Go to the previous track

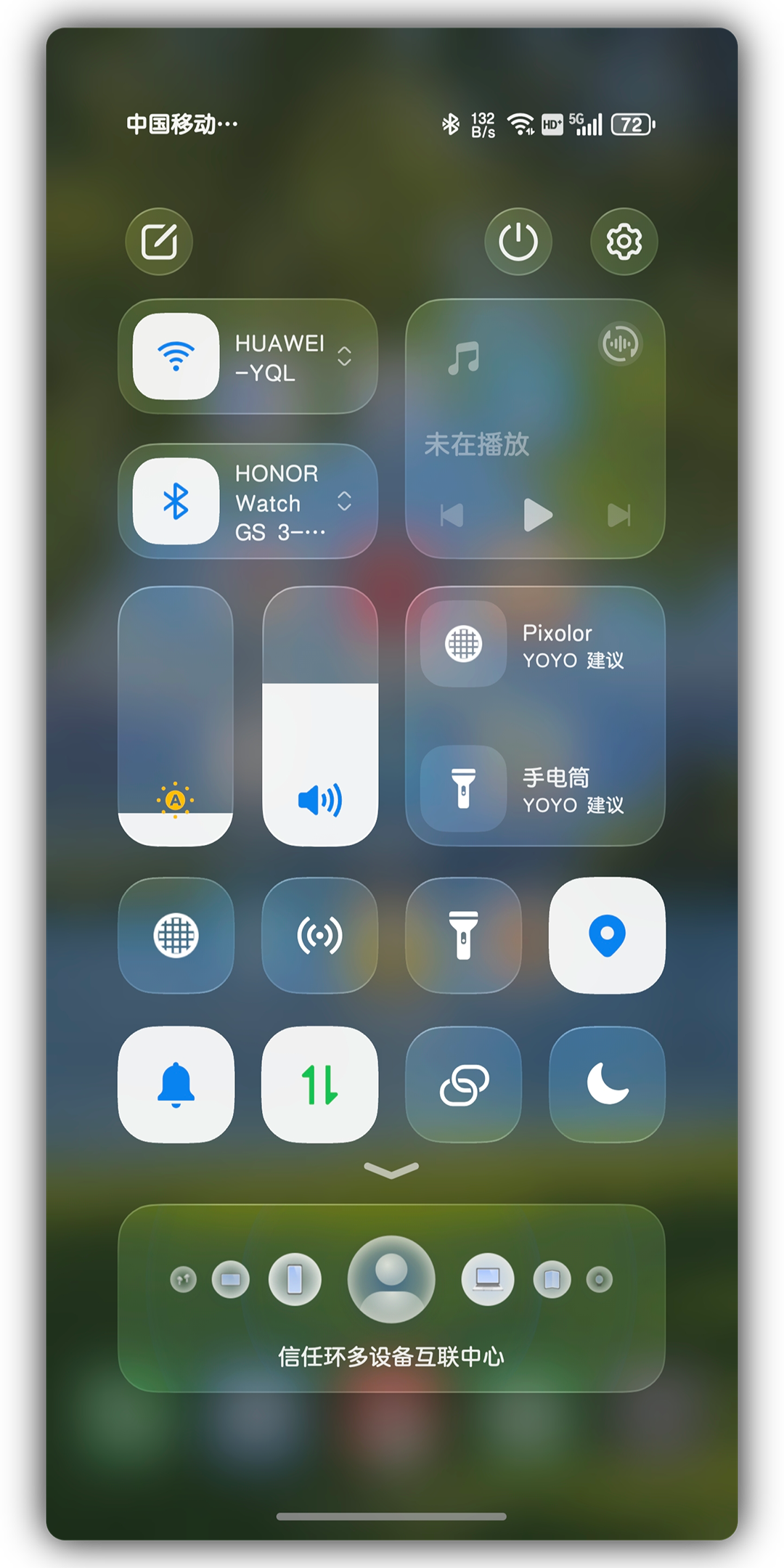pyautogui.click(x=452, y=515)
